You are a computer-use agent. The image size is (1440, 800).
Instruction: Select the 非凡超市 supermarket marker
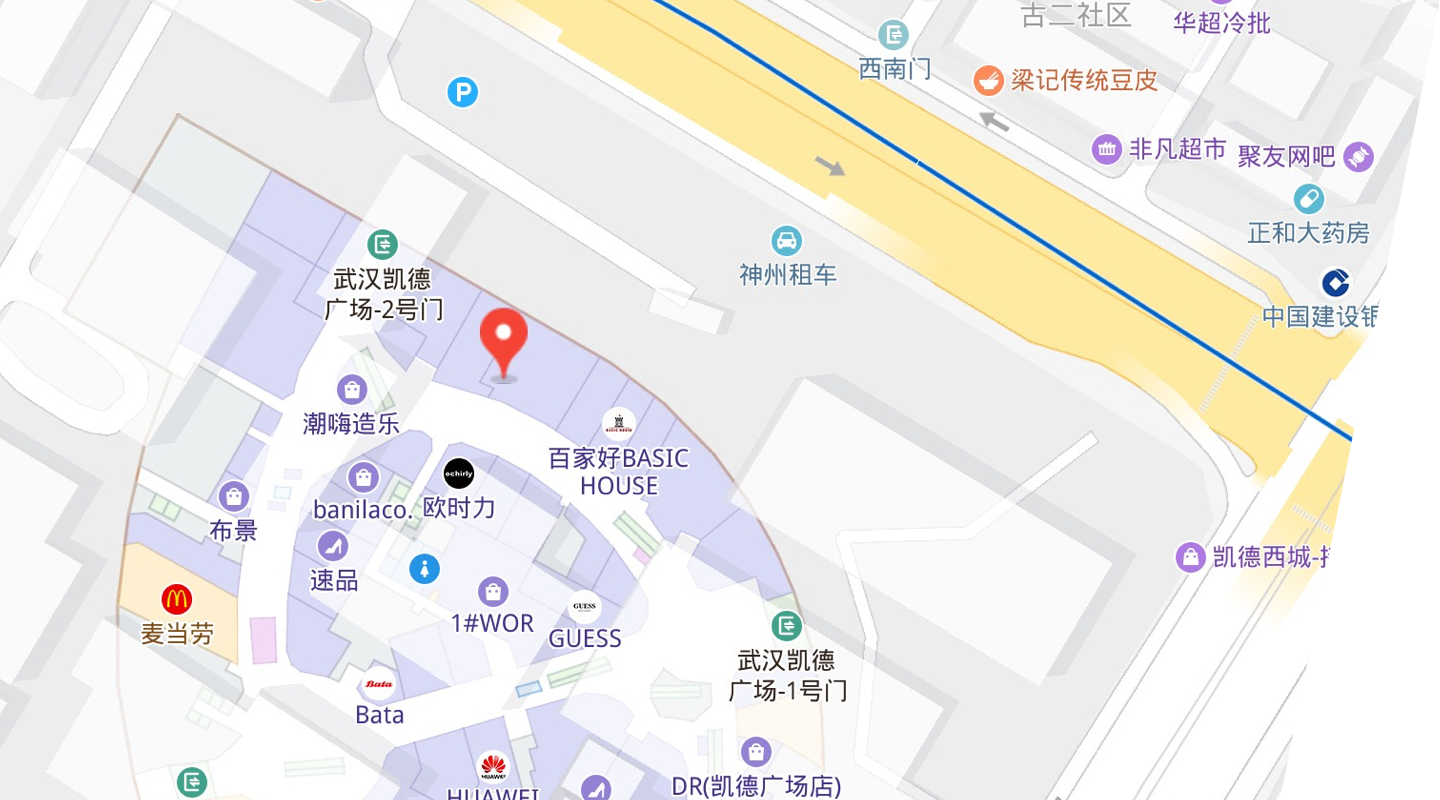tap(1107, 150)
